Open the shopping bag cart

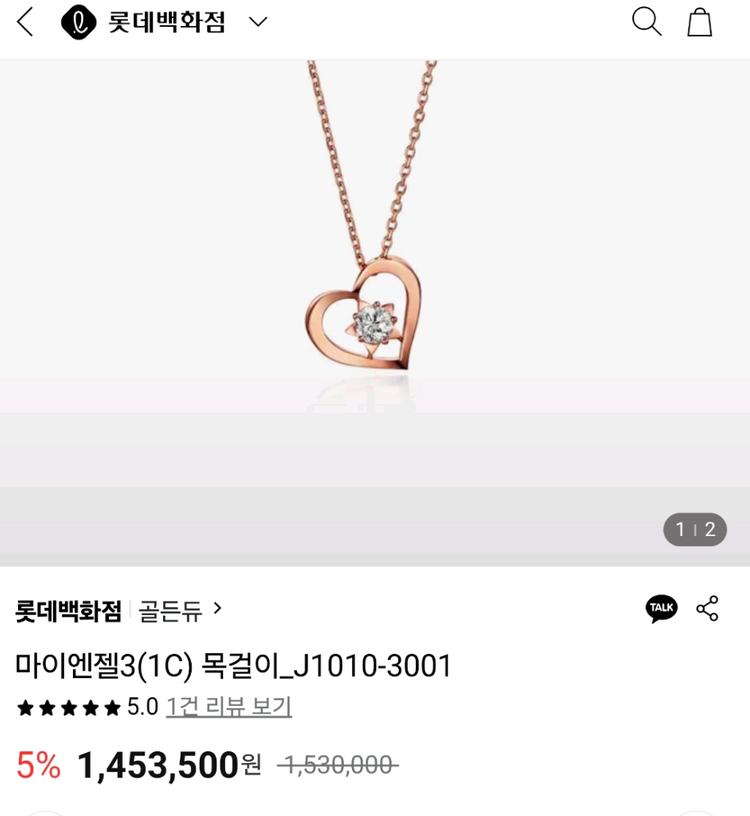700,21
